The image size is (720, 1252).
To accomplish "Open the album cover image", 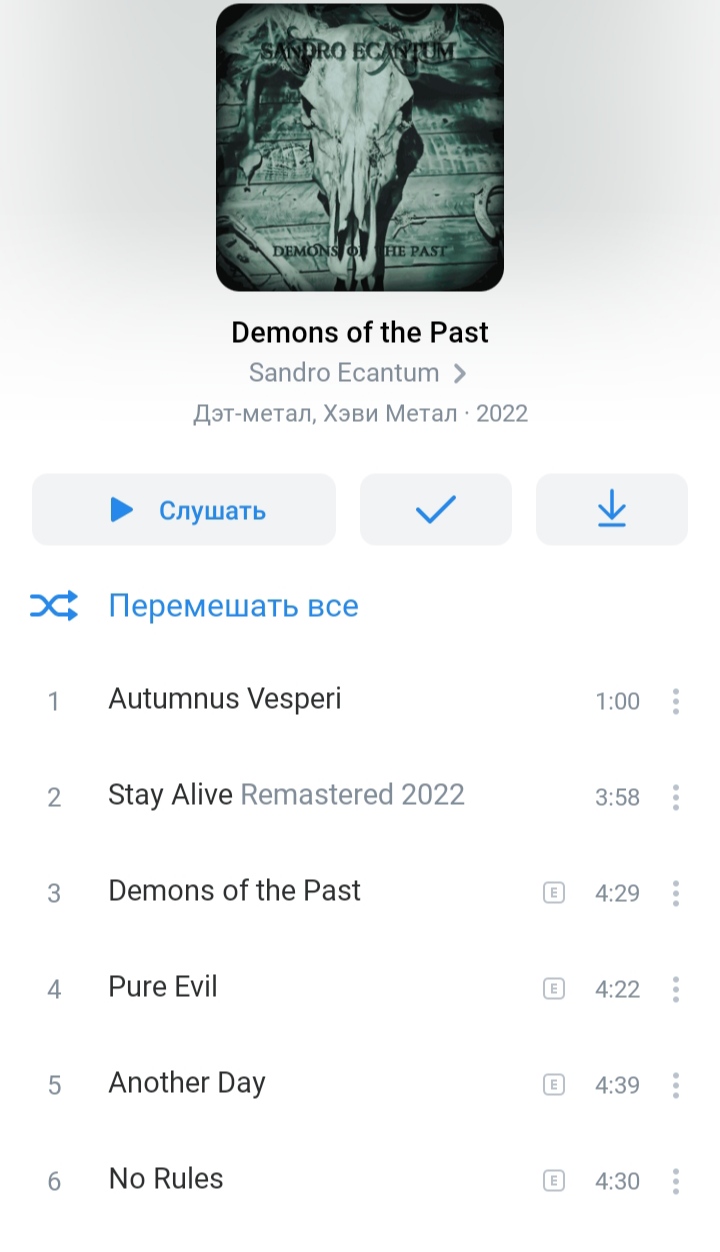I will pyautogui.click(x=360, y=147).
